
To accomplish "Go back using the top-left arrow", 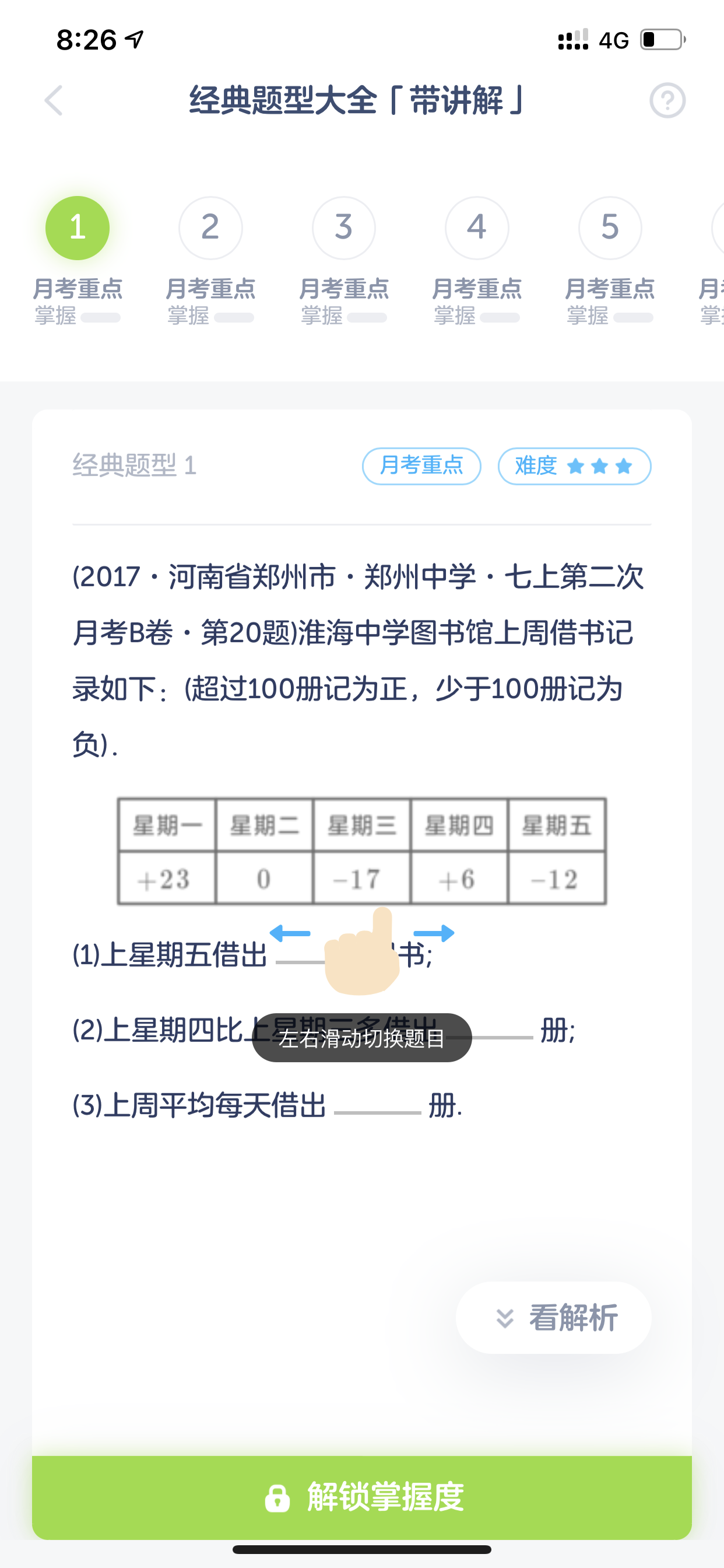I will coord(54,100).
